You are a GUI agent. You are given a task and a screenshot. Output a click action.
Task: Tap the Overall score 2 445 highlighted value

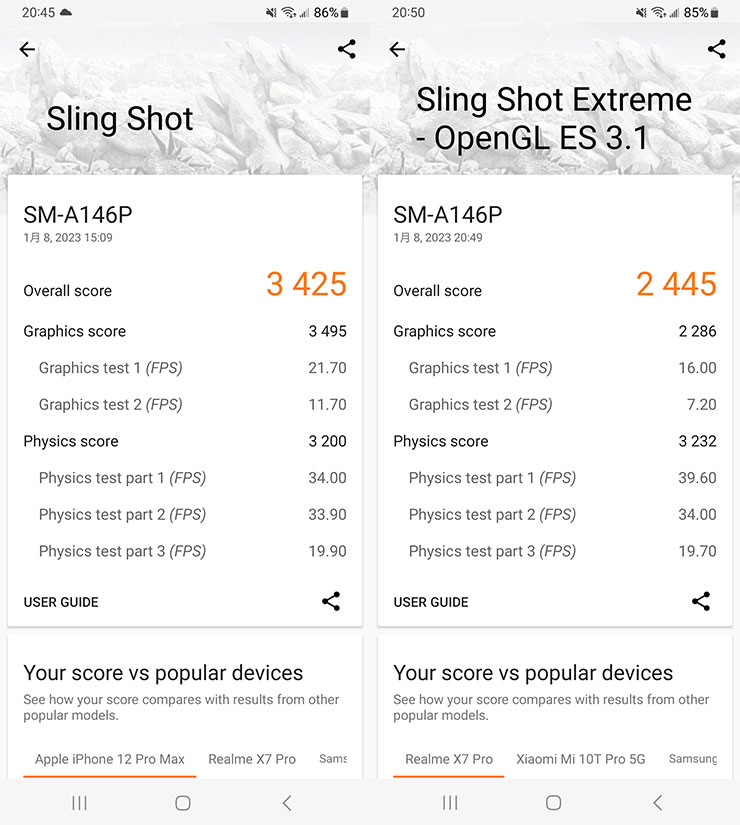(676, 286)
